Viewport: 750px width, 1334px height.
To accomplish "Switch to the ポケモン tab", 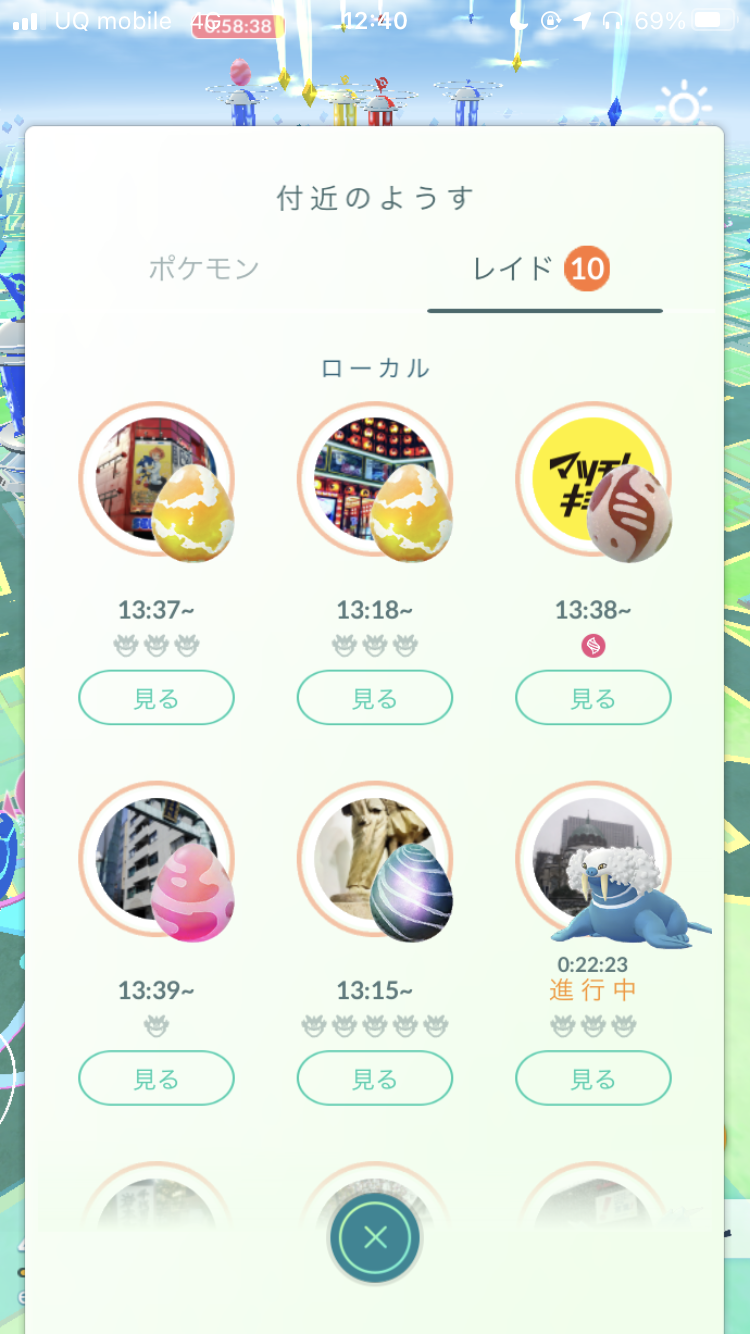I will pos(204,268).
